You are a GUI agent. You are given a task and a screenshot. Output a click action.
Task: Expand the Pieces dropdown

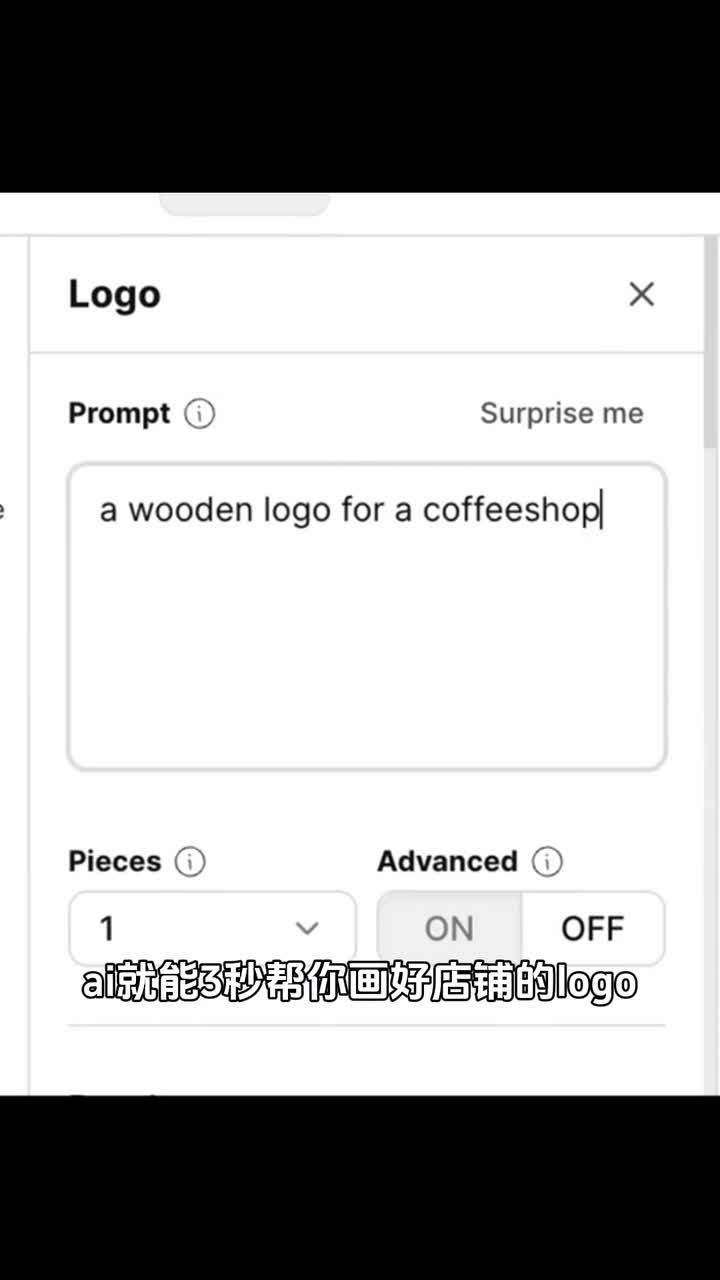pos(212,928)
